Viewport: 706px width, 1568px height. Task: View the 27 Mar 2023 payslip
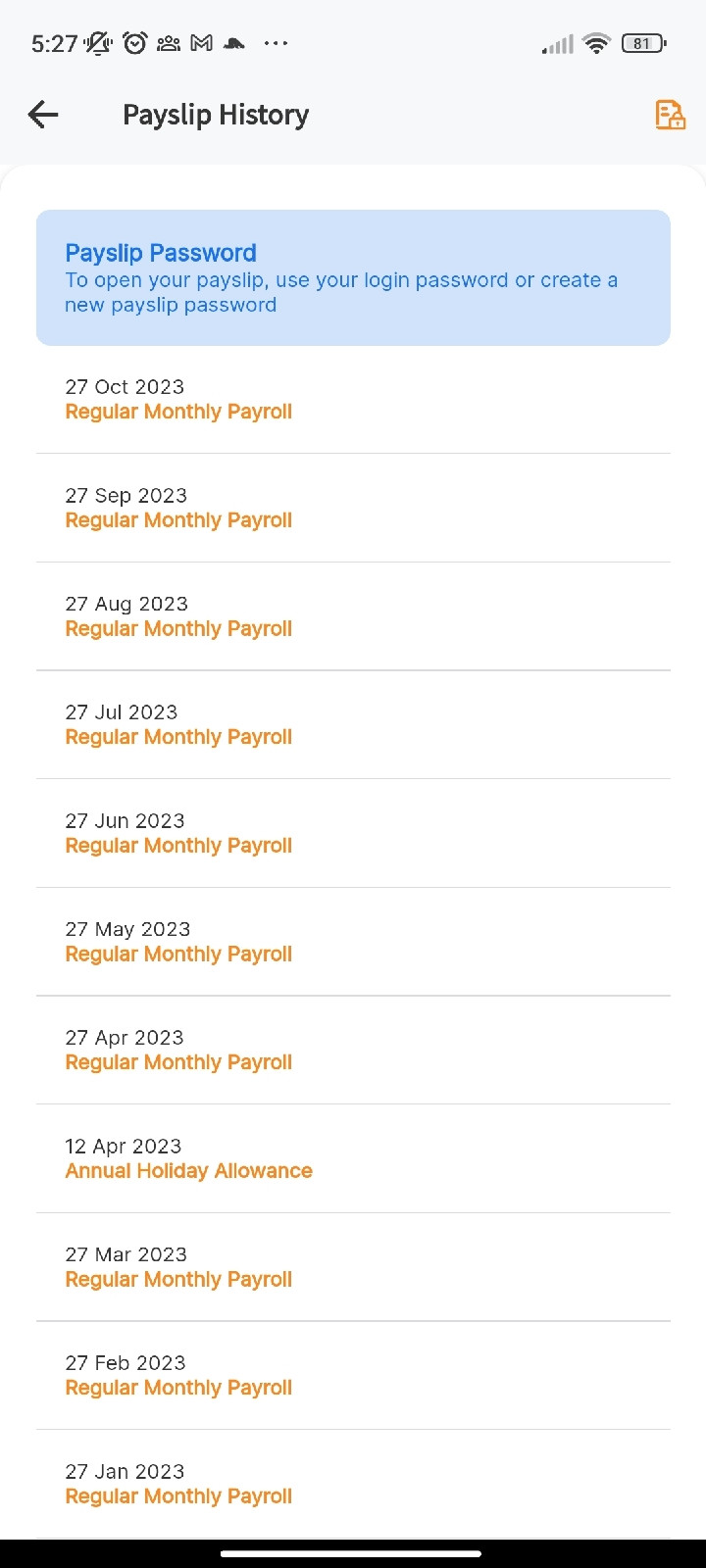point(353,1267)
